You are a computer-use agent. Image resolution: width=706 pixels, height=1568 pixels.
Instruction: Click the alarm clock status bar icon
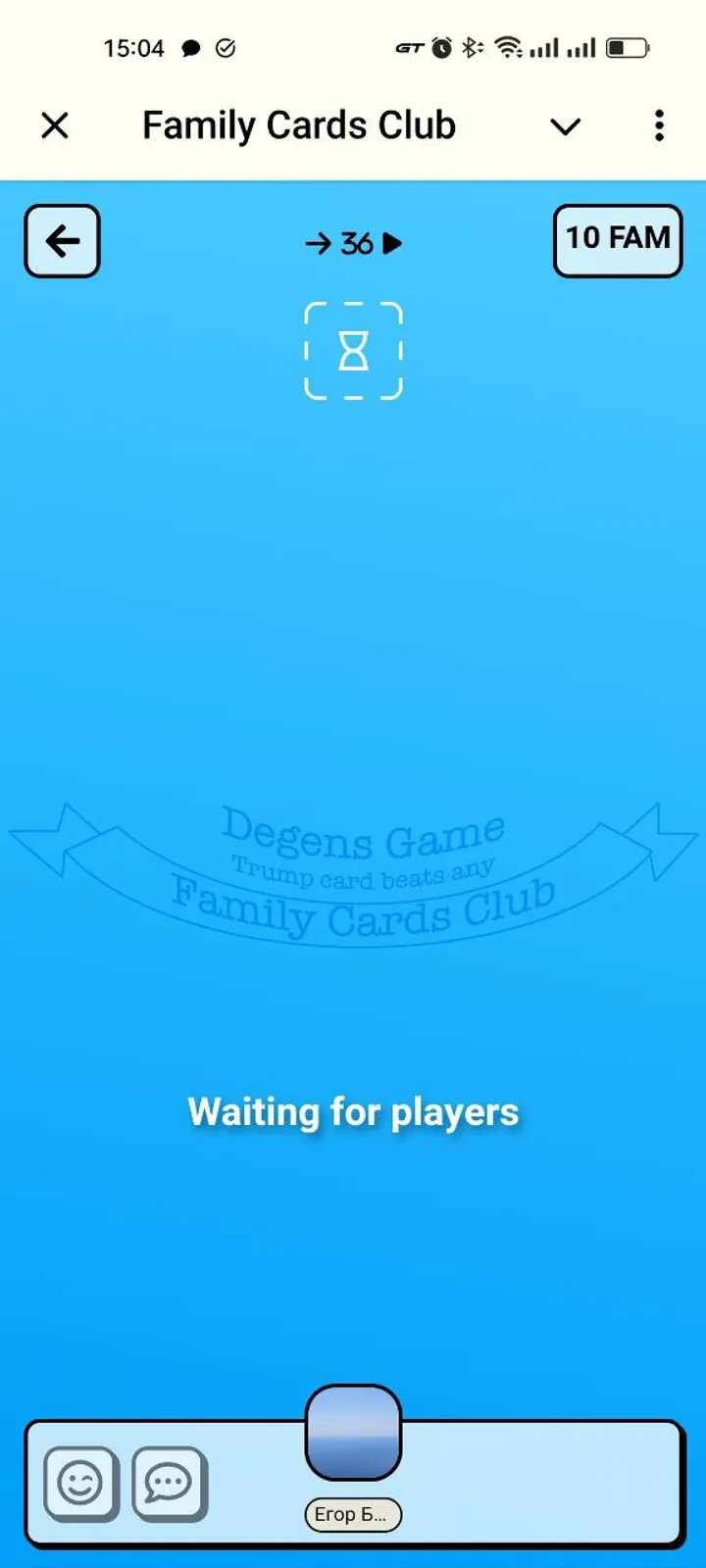(441, 46)
